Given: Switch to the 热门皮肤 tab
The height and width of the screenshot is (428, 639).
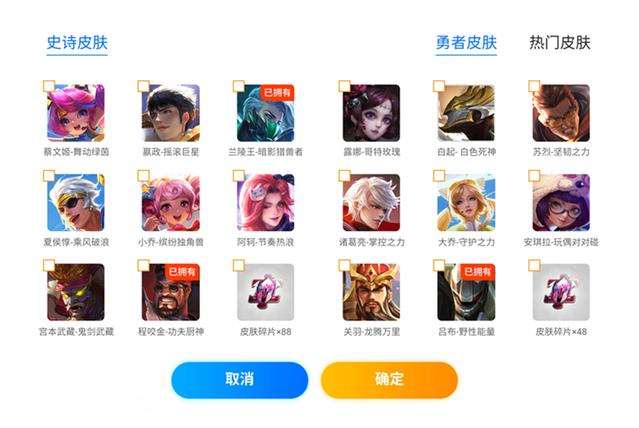Looking at the screenshot, I should click(x=559, y=43).
